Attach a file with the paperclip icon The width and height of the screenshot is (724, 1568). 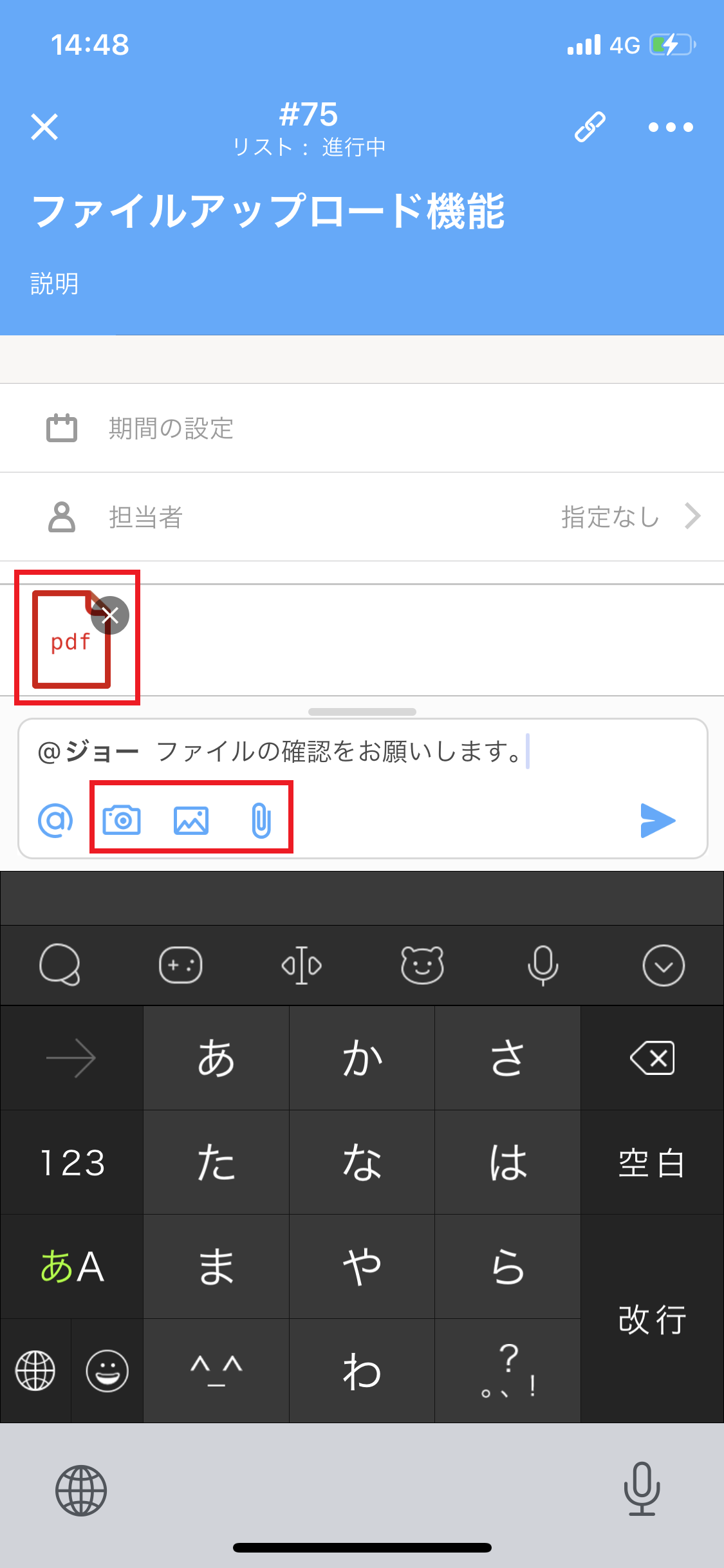(261, 820)
